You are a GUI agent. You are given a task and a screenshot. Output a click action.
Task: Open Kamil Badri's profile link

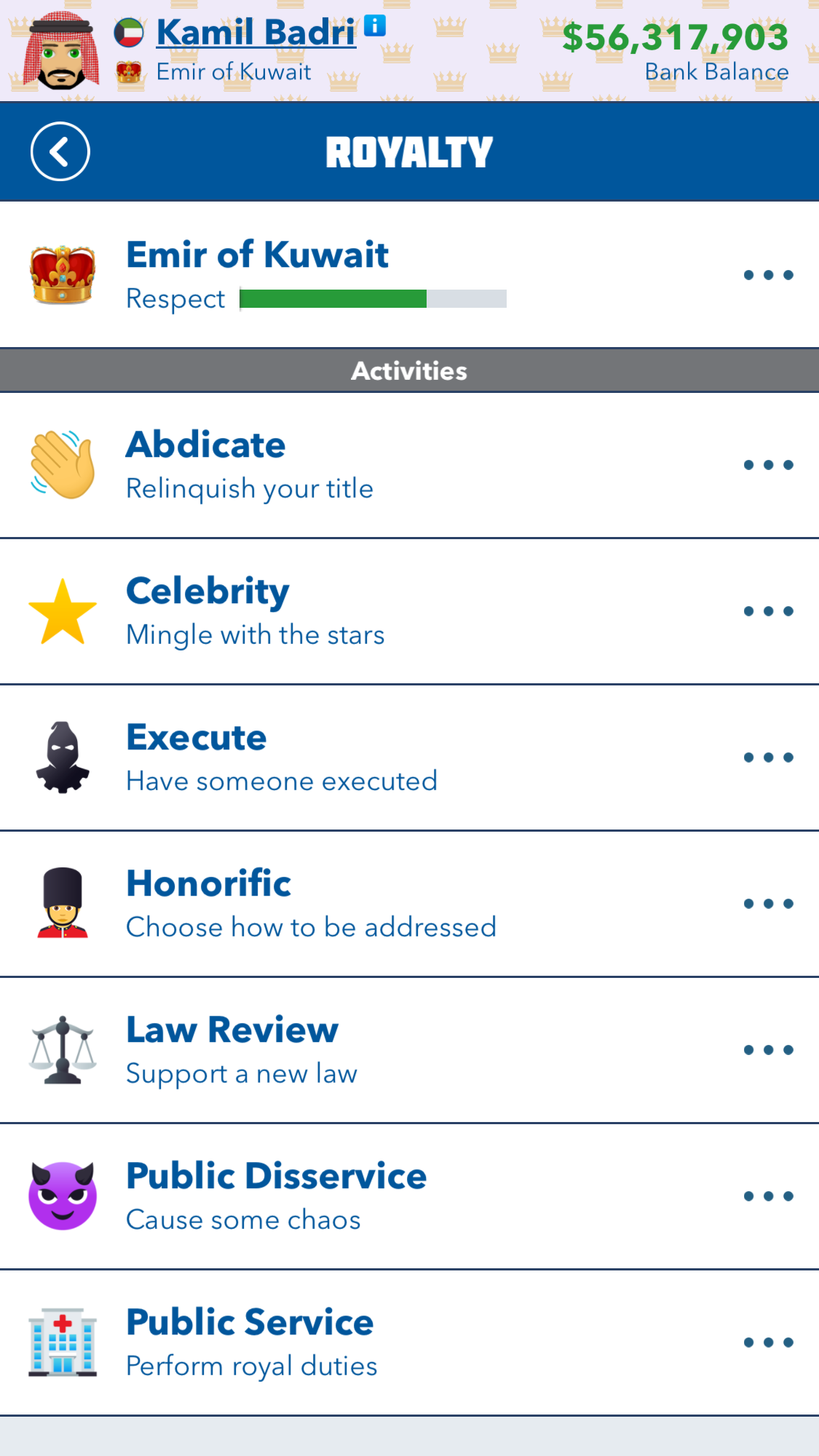click(256, 33)
